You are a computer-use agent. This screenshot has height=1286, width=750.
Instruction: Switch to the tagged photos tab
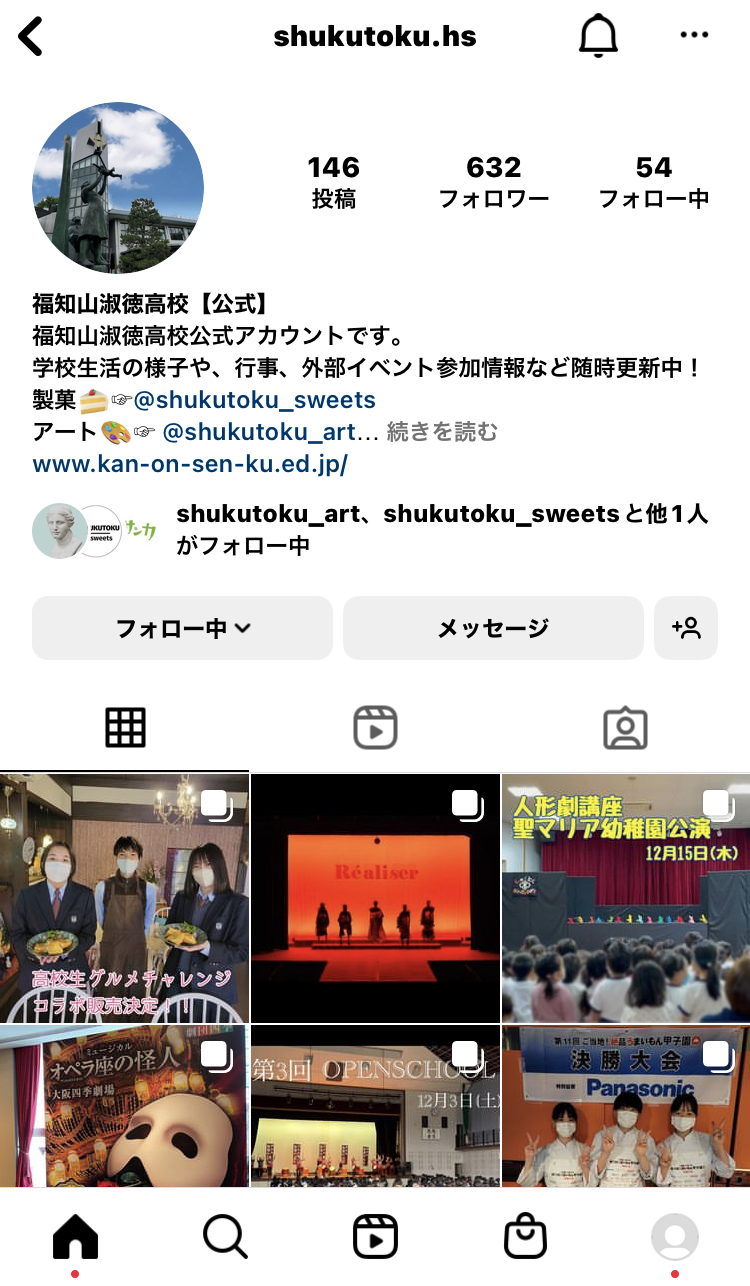tap(626, 728)
